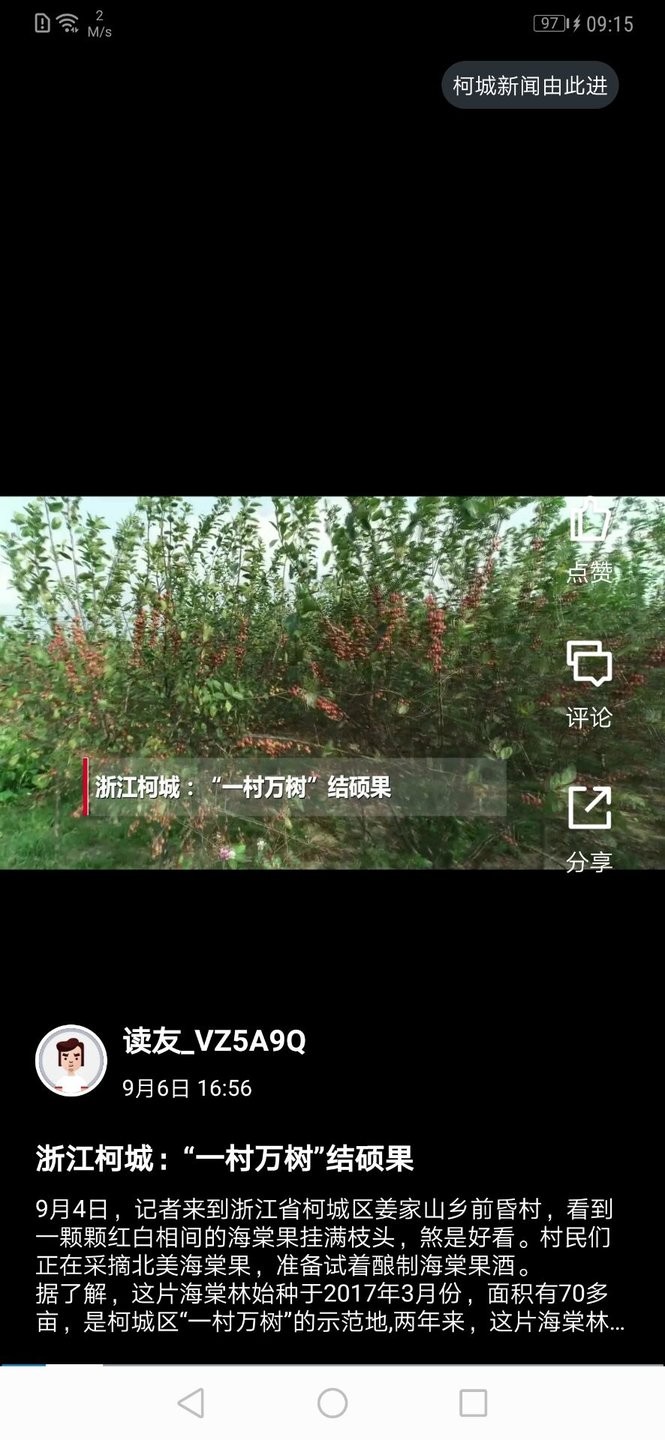Open 读友_VZ5A9Q's profile avatar
The width and height of the screenshot is (665, 1440).
click(71, 1060)
